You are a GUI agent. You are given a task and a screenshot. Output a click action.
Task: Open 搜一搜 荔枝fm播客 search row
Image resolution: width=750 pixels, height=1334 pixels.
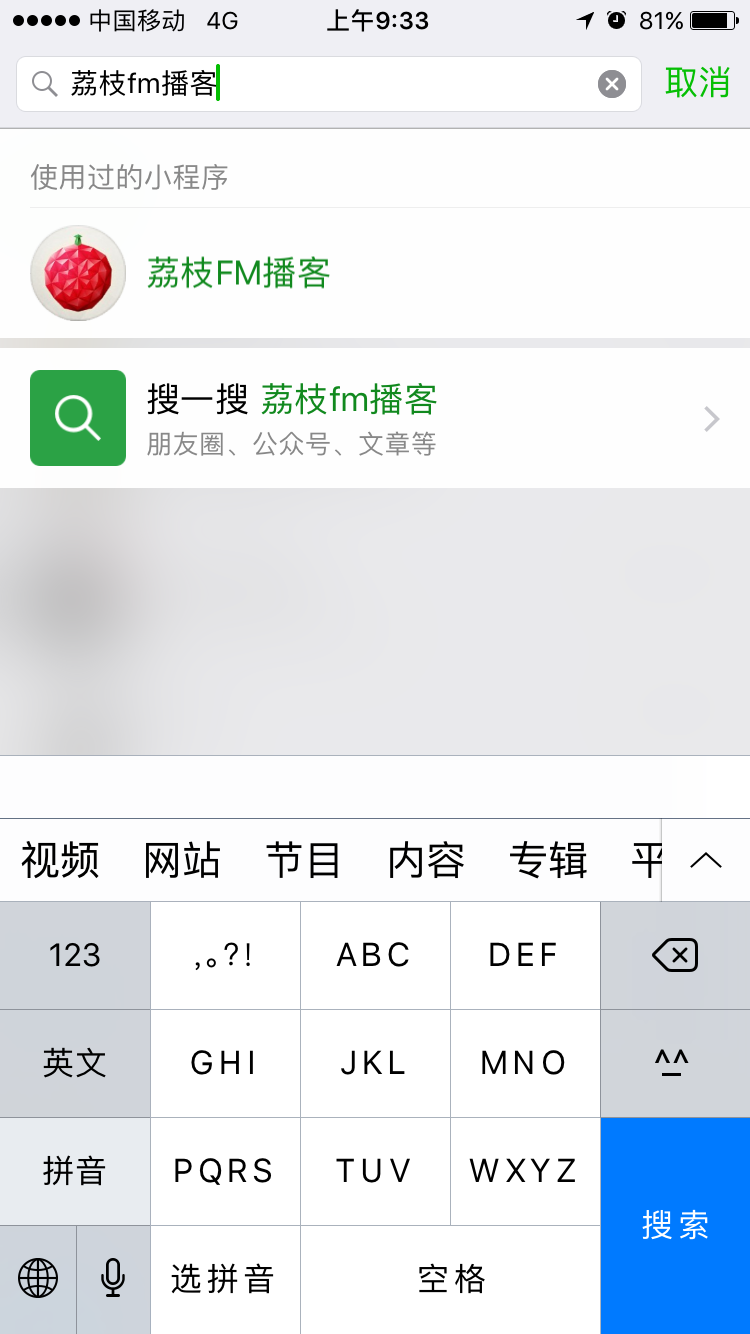(x=375, y=418)
